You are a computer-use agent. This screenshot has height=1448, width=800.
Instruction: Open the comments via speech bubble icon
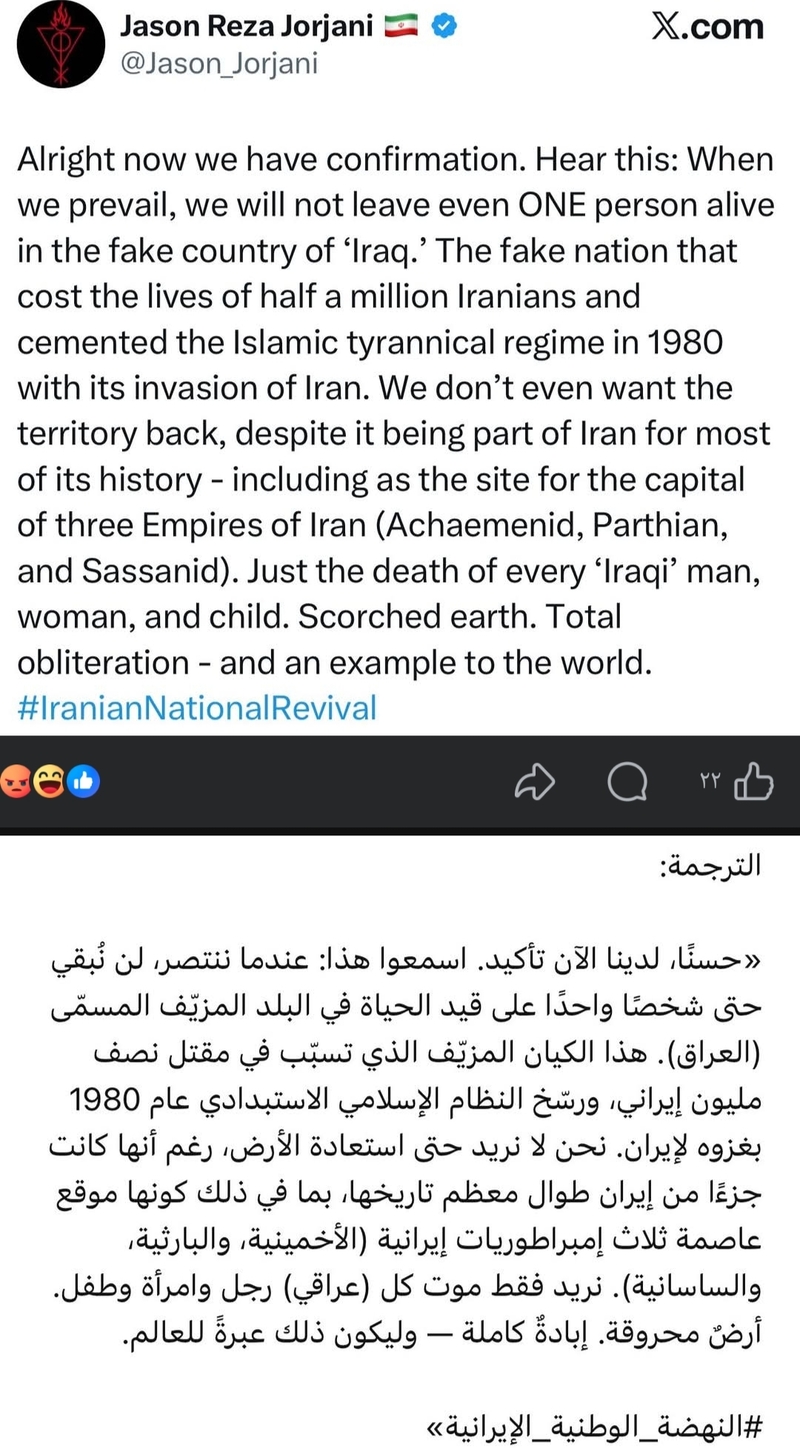coord(626,784)
